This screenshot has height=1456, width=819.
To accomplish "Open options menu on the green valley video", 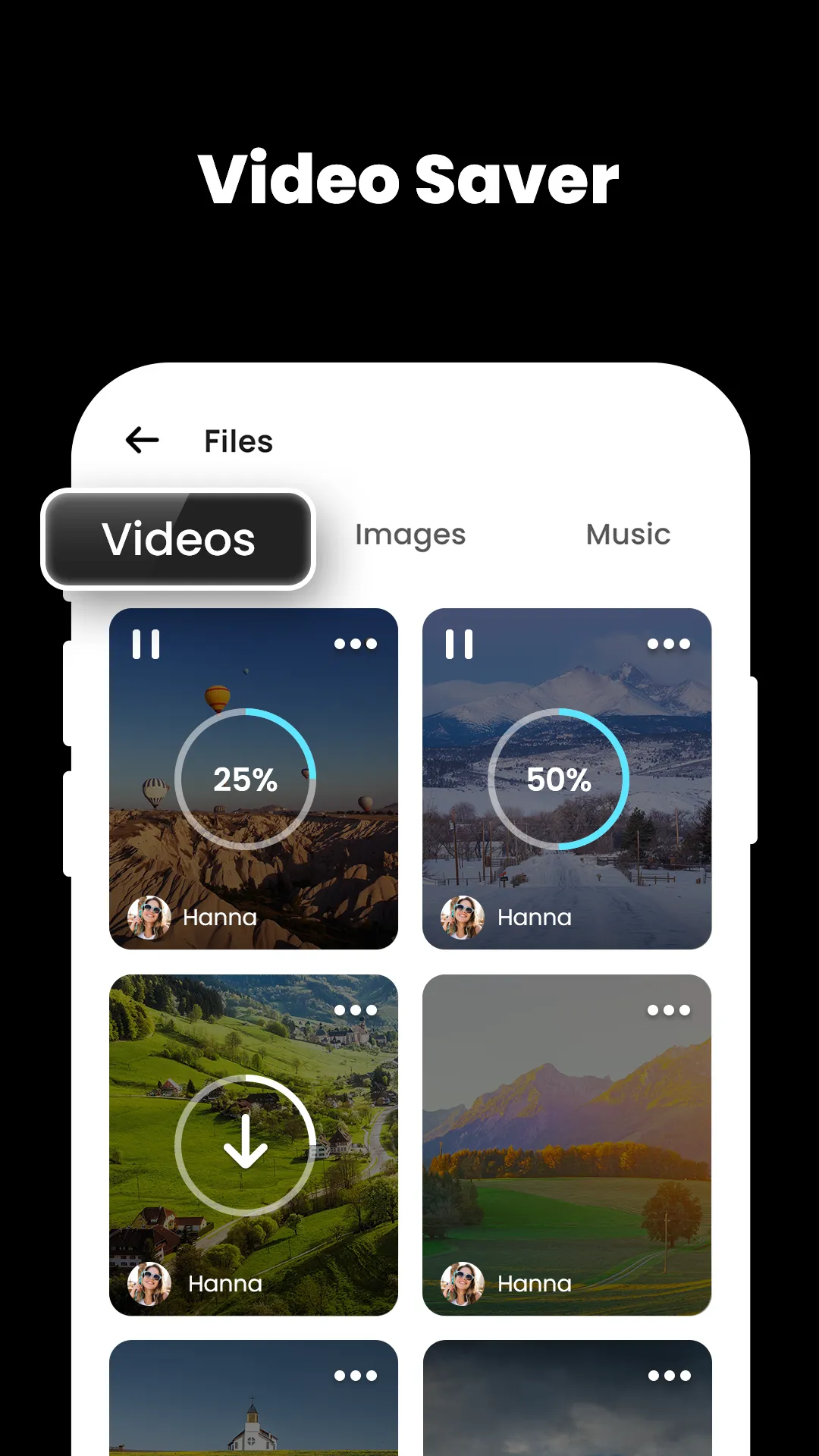I will 356,1009.
